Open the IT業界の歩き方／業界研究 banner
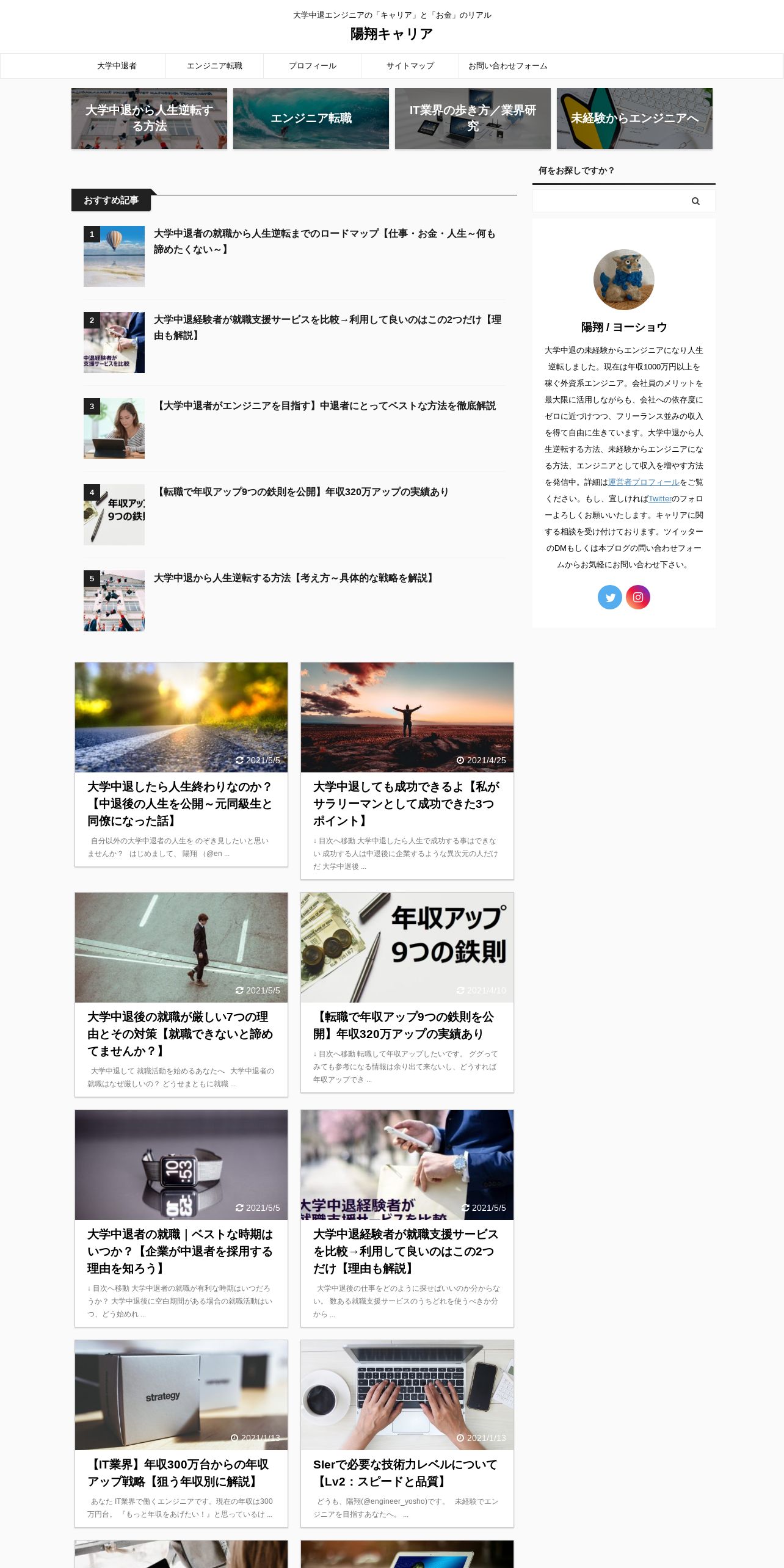 [473, 118]
